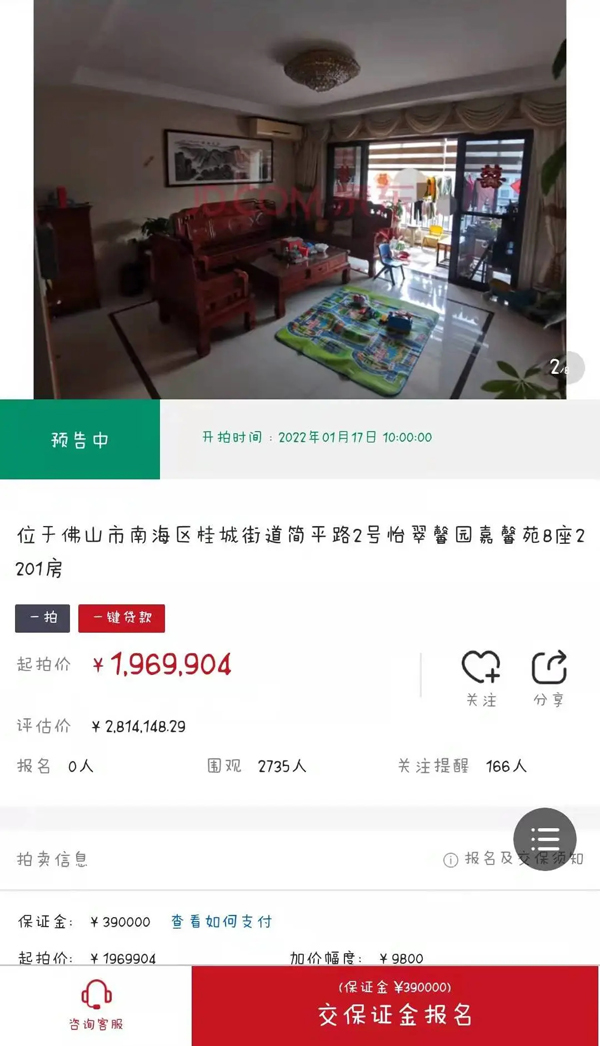Open the 一键贷款 loan tag
Viewport: 600px width, 1046px height.
(x=121, y=618)
